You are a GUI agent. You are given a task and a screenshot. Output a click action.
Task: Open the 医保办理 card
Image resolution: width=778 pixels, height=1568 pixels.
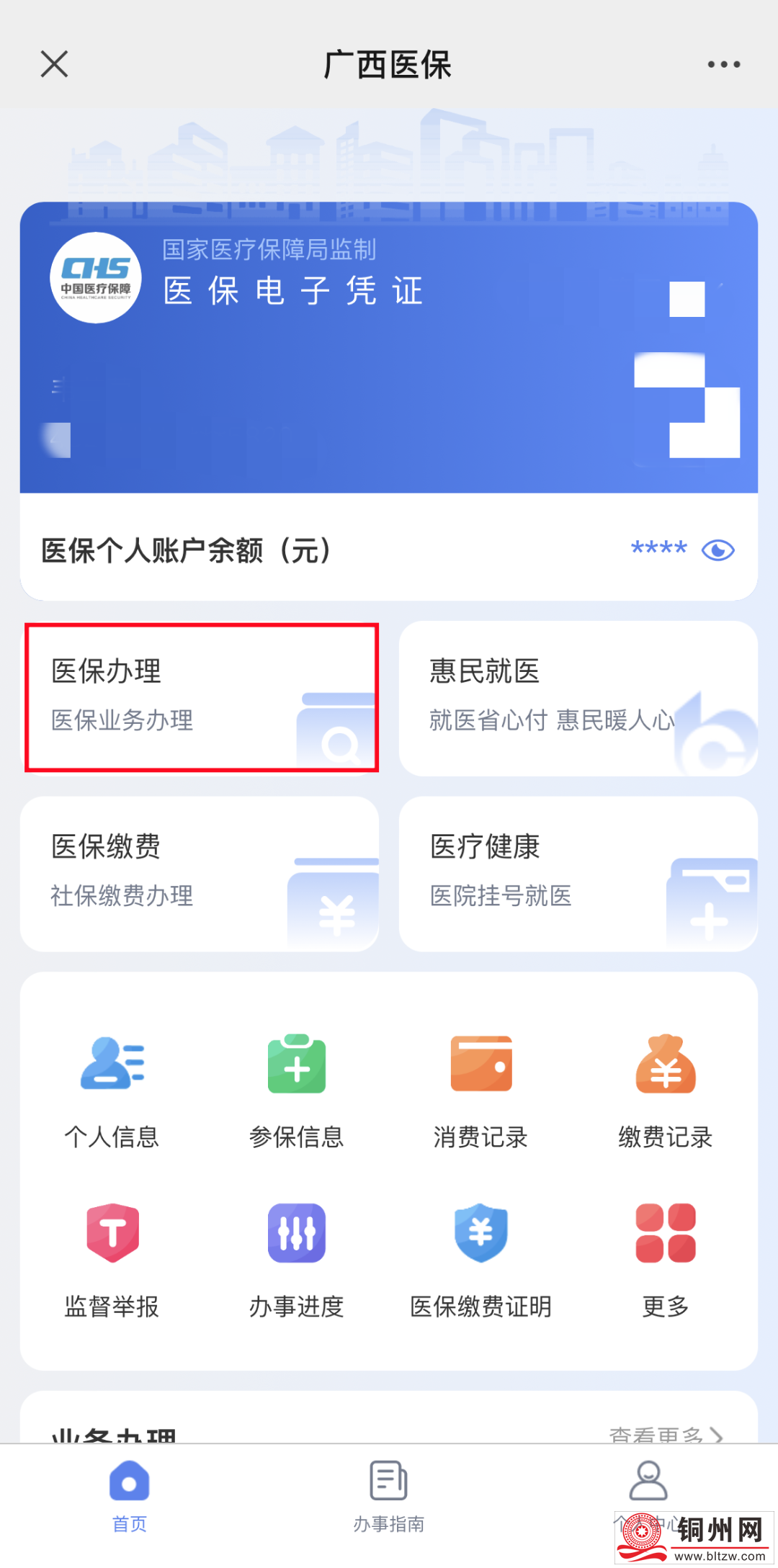click(202, 697)
